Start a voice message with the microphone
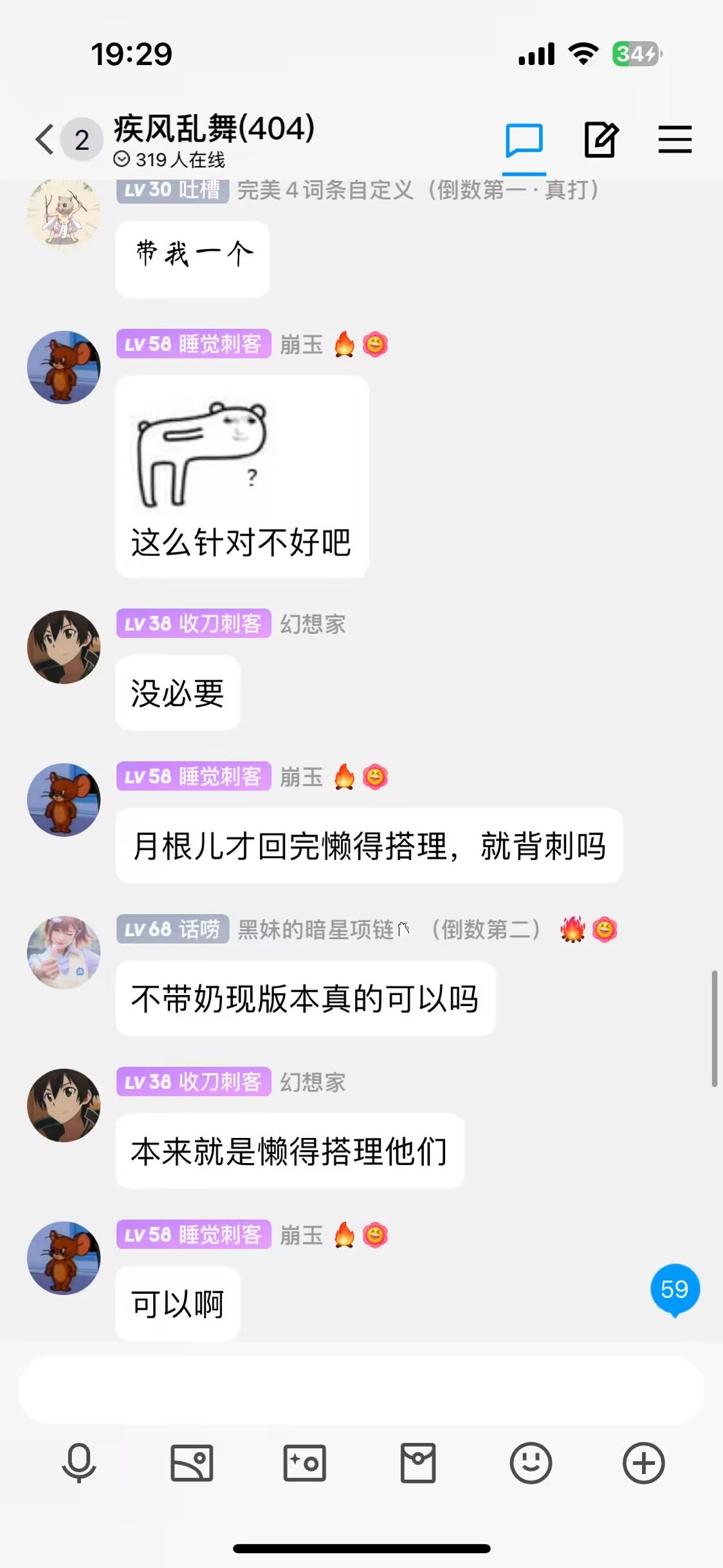This screenshot has height=1568, width=723. click(79, 1462)
